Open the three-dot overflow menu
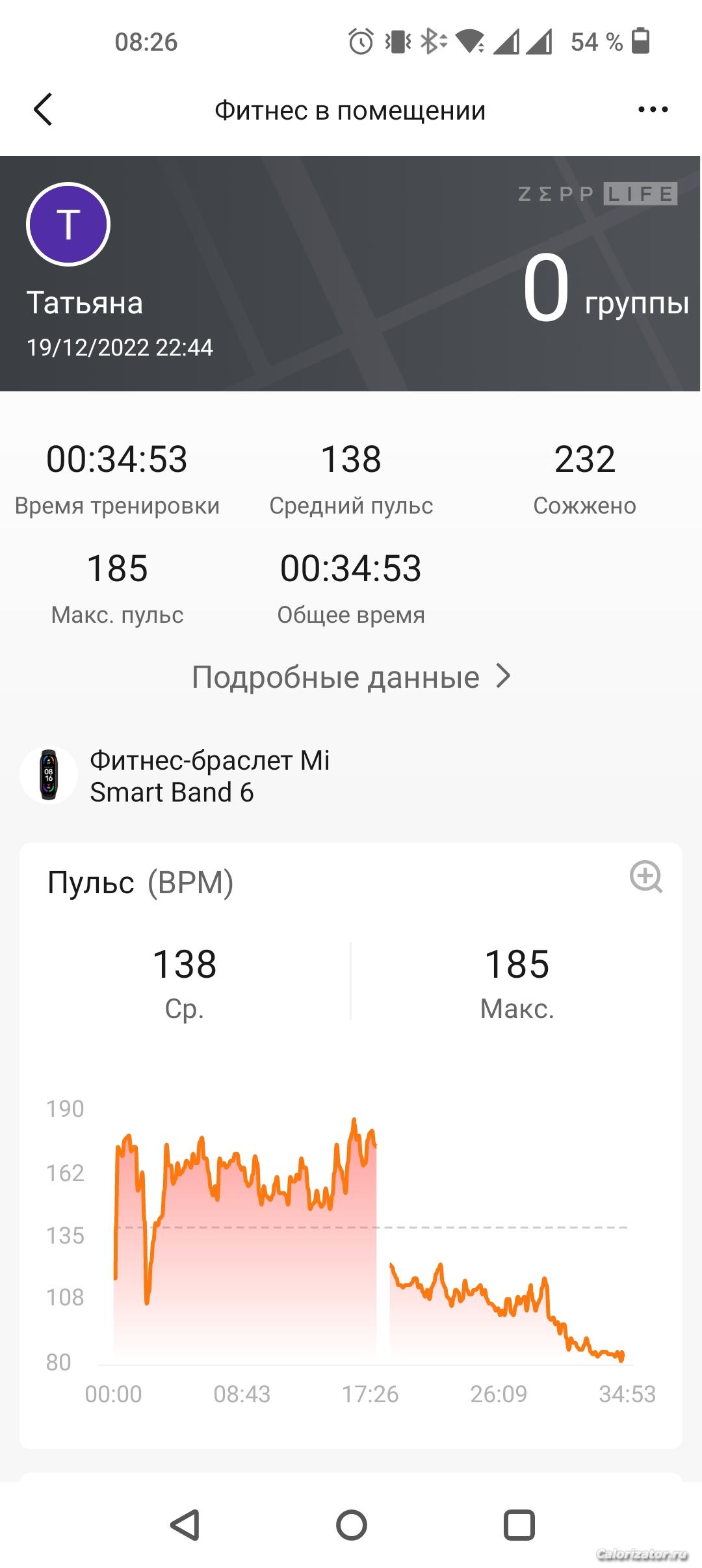This screenshot has height=1568, width=702. (x=653, y=110)
